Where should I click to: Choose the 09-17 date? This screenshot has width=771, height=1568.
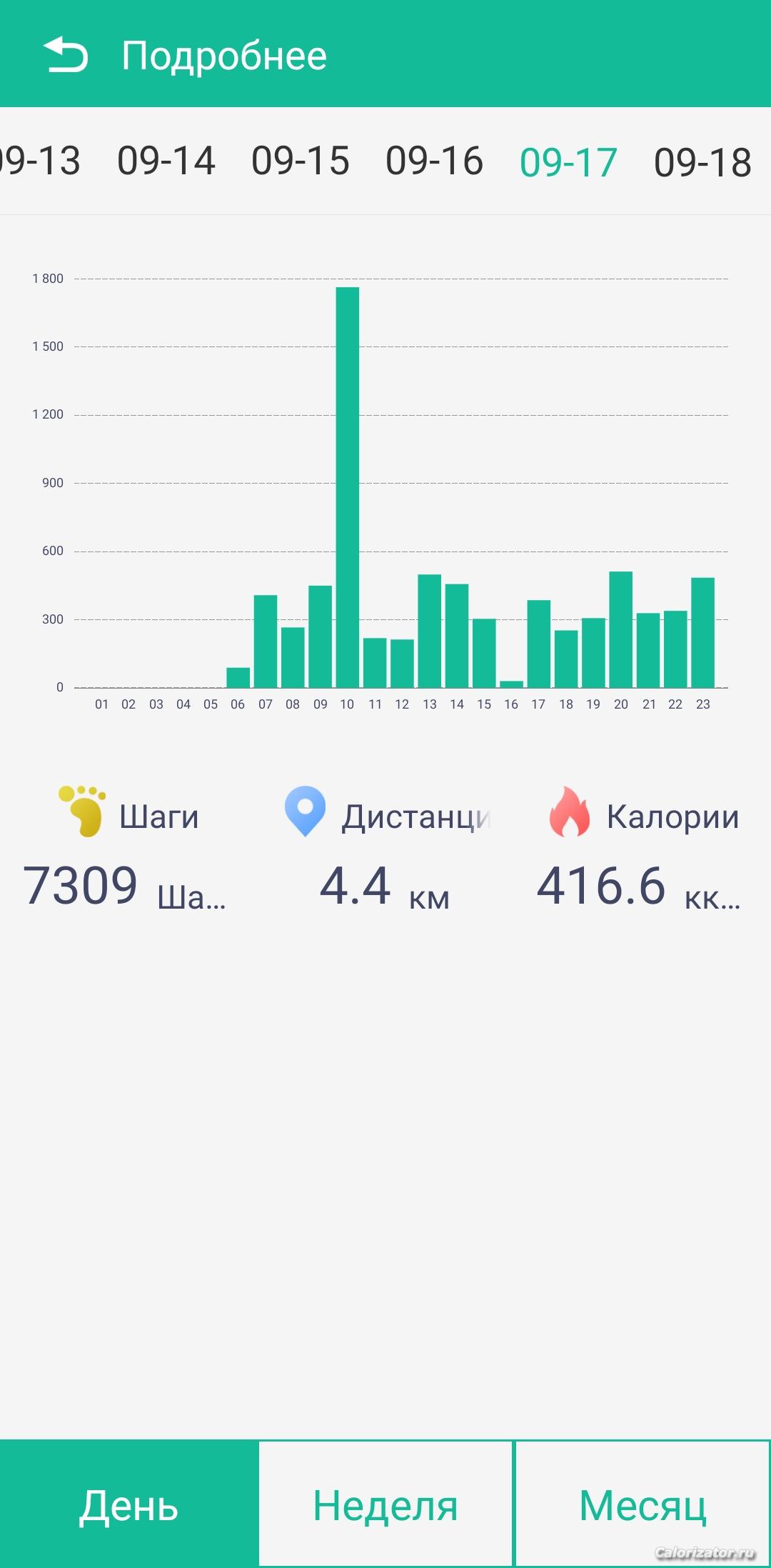click(568, 163)
